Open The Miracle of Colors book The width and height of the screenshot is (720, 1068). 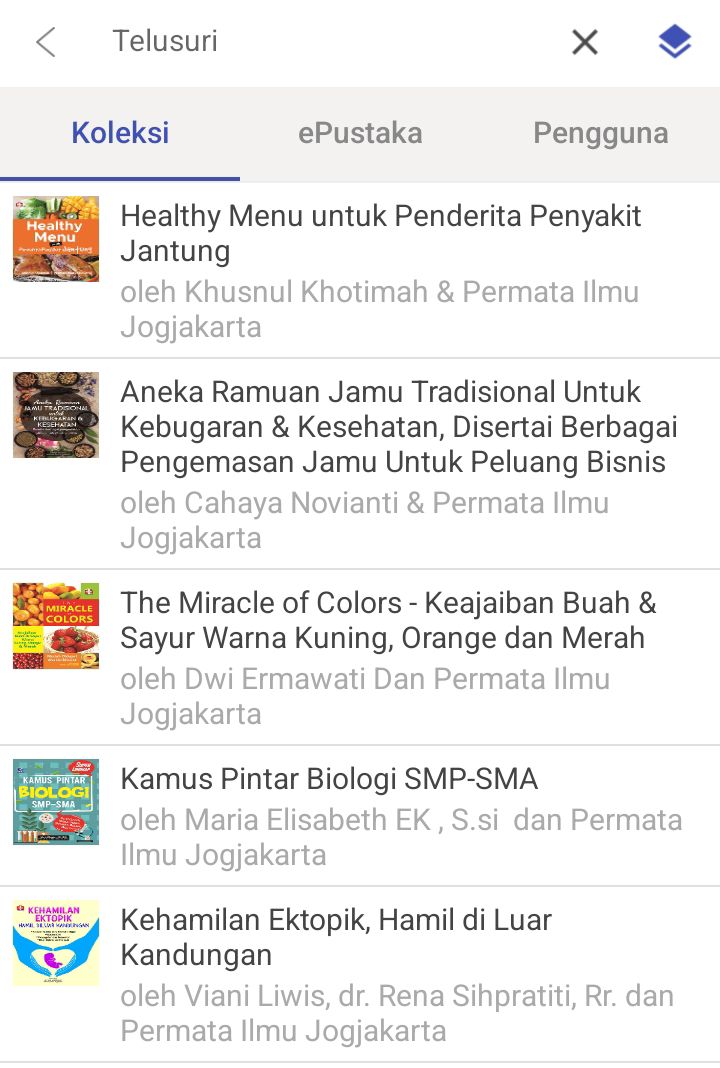pyautogui.click(x=388, y=620)
